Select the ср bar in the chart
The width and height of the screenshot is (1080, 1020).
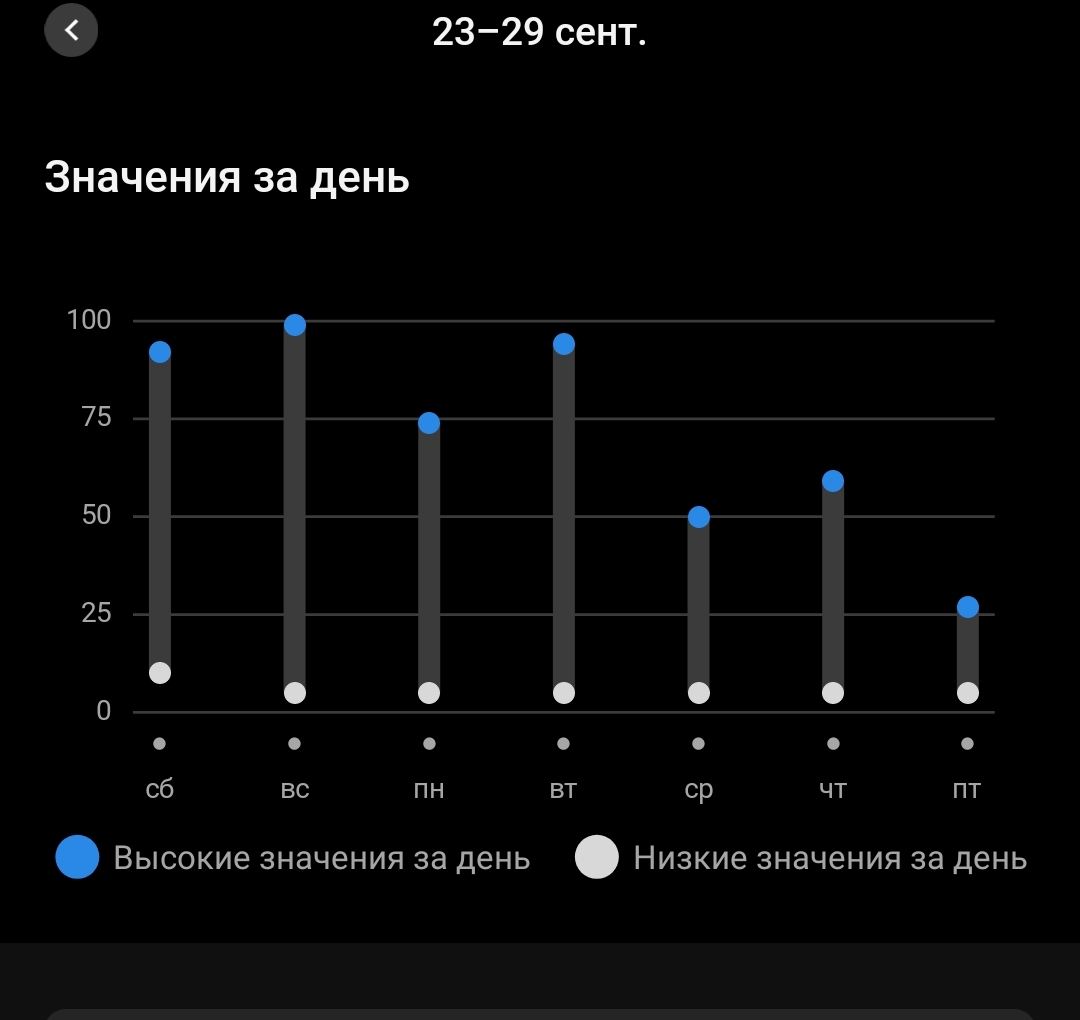point(698,605)
